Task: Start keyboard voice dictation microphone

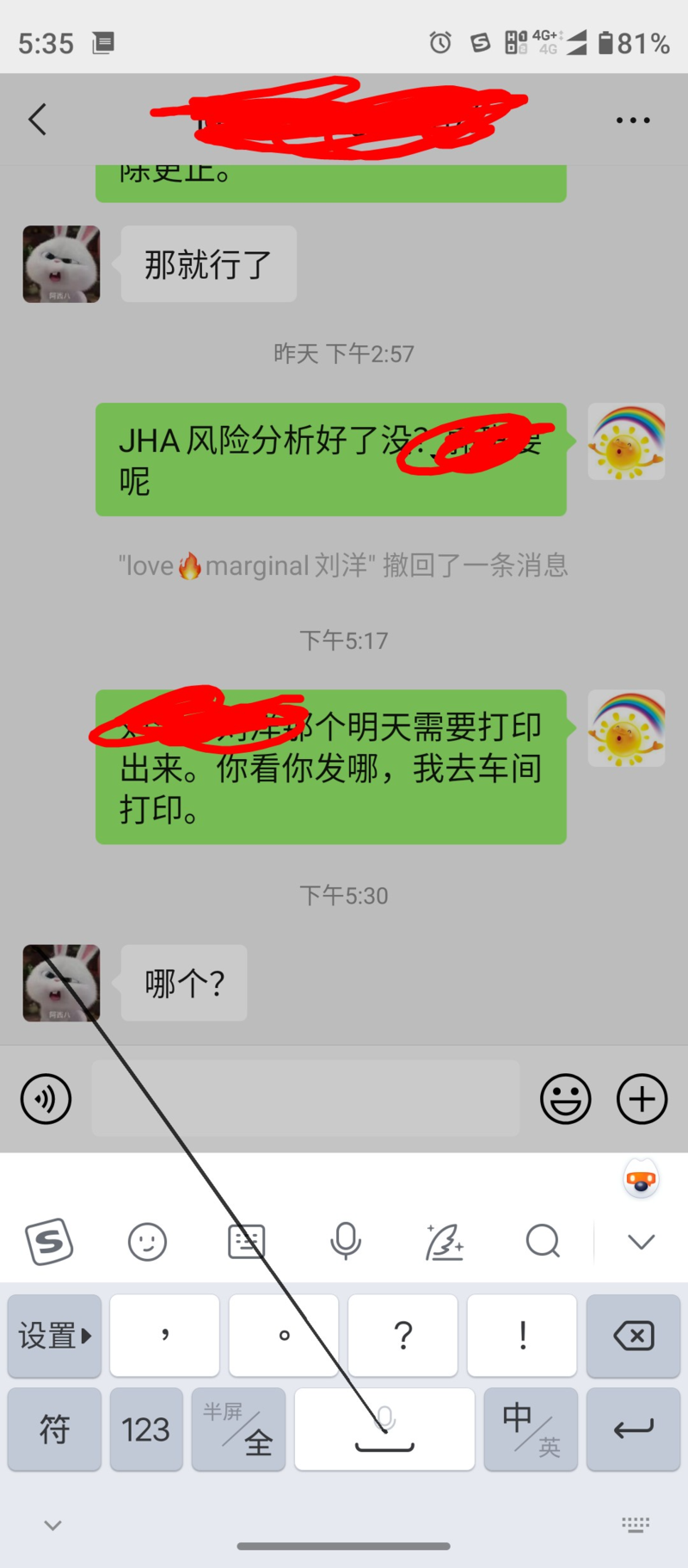Action: click(x=346, y=1242)
